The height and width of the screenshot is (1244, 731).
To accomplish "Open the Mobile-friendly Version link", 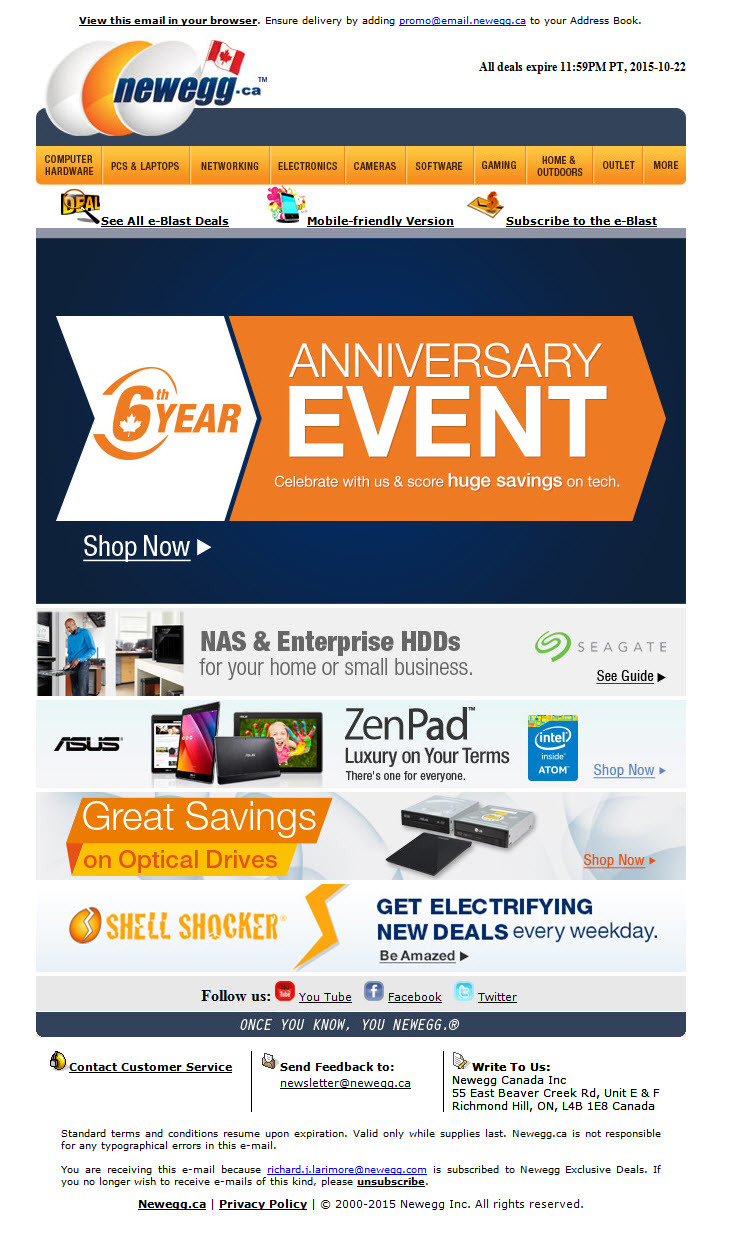I will [x=380, y=221].
